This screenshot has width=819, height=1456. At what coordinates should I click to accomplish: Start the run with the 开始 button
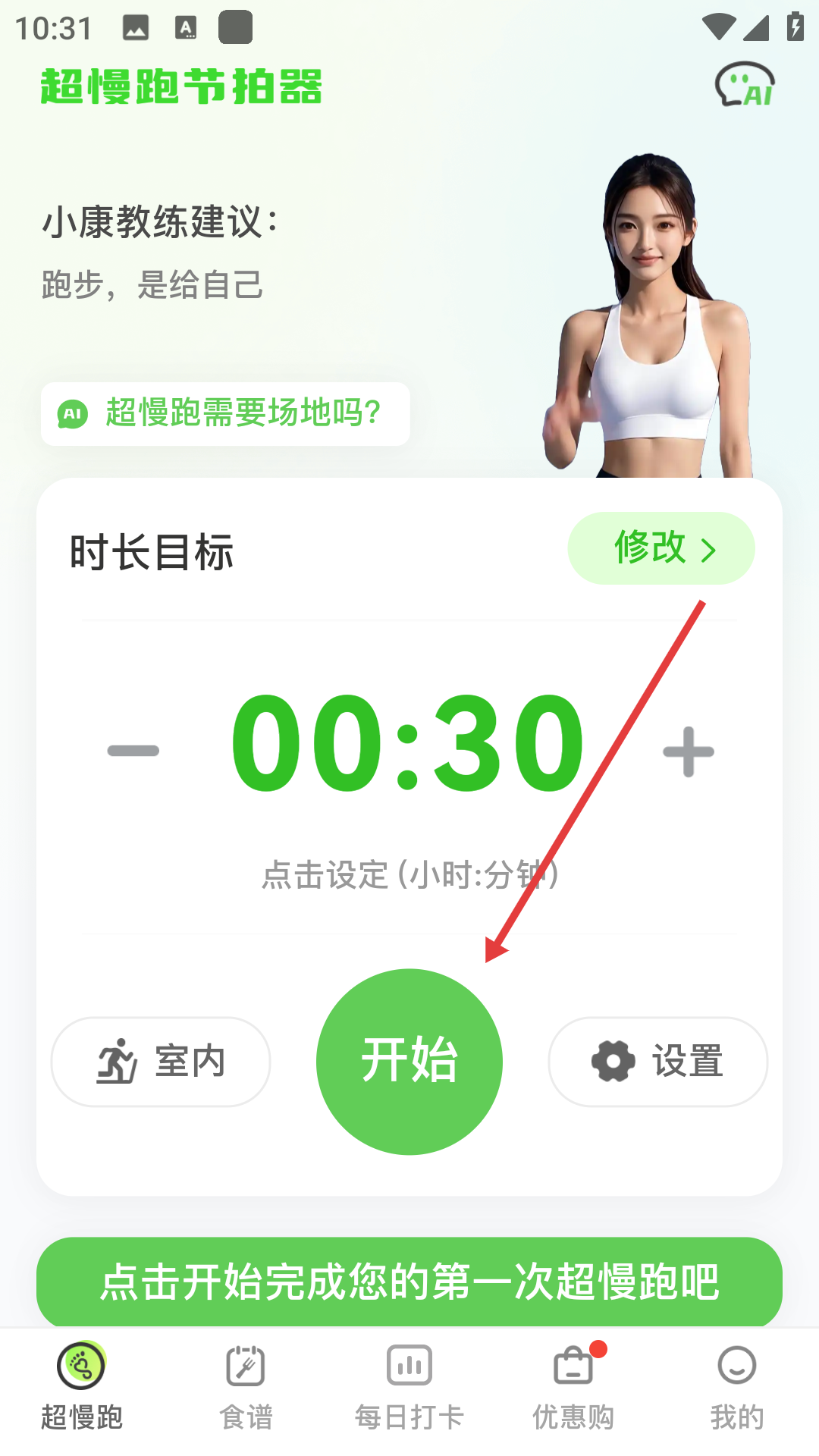[409, 1061]
